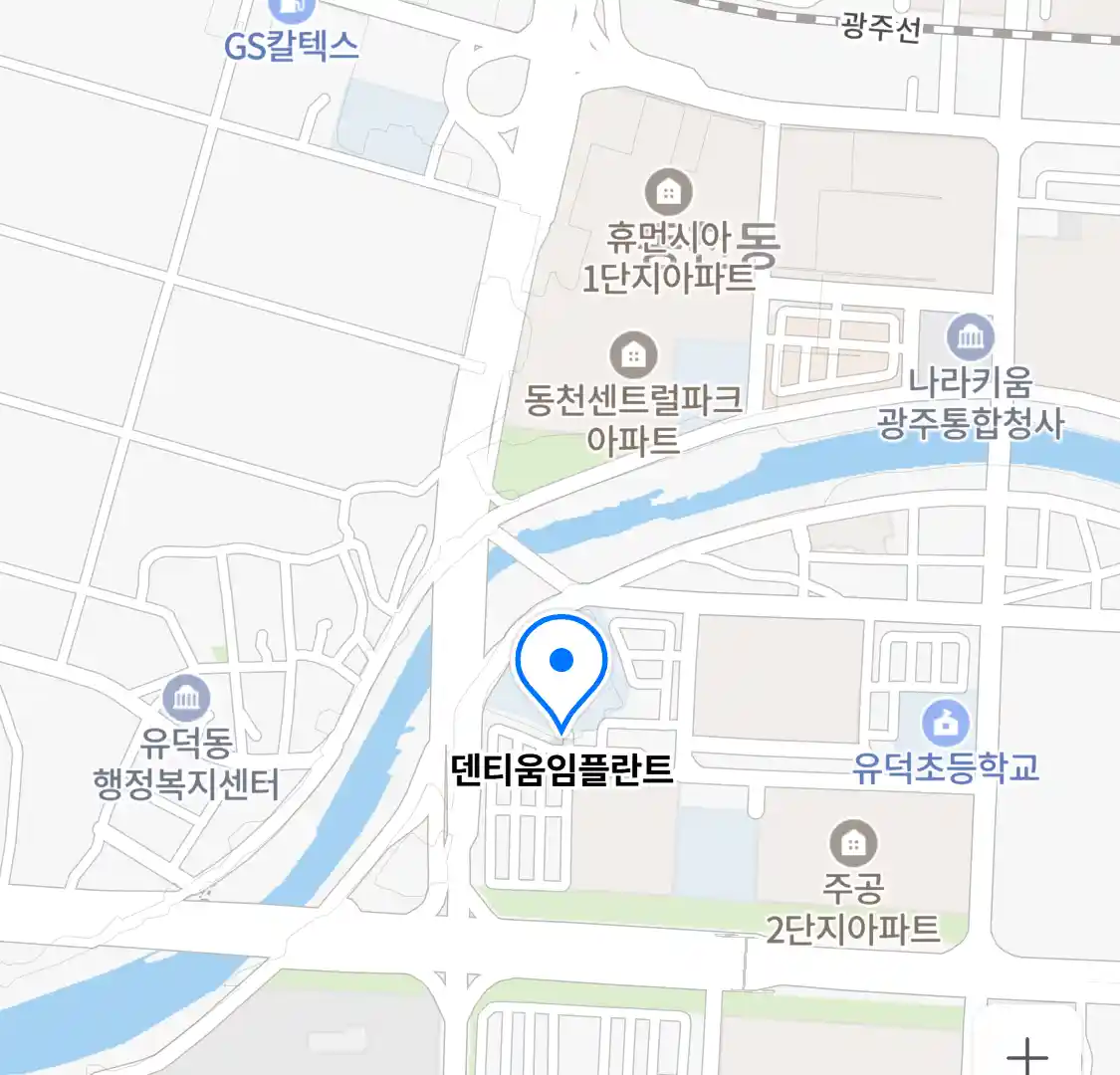
Task: Select the 동천센트럴파크 아파트 marker
Action: [x=633, y=354]
